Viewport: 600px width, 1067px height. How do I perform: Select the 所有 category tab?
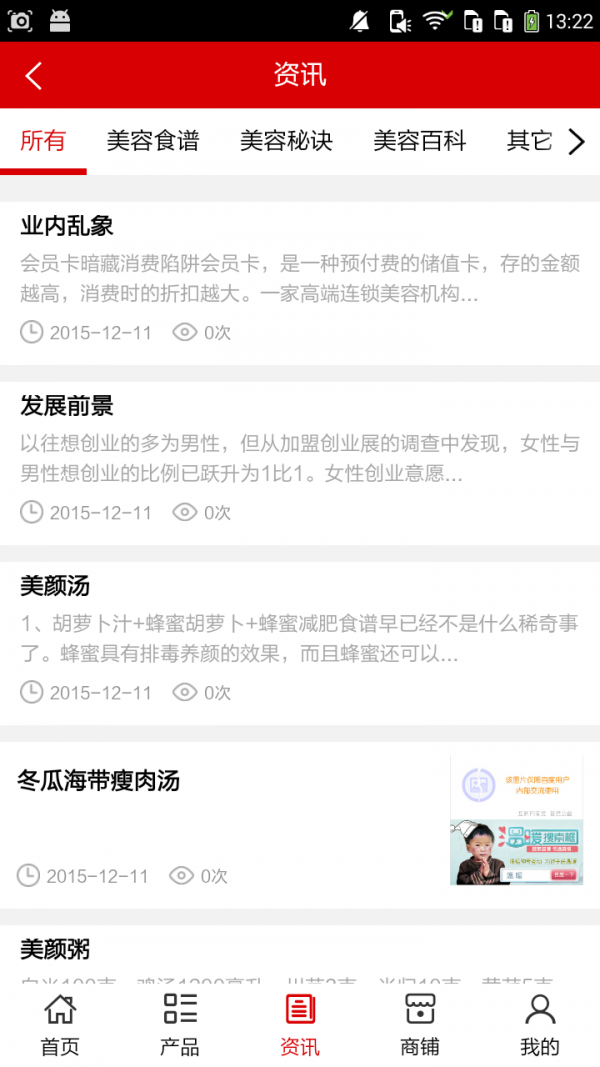point(43,141)
